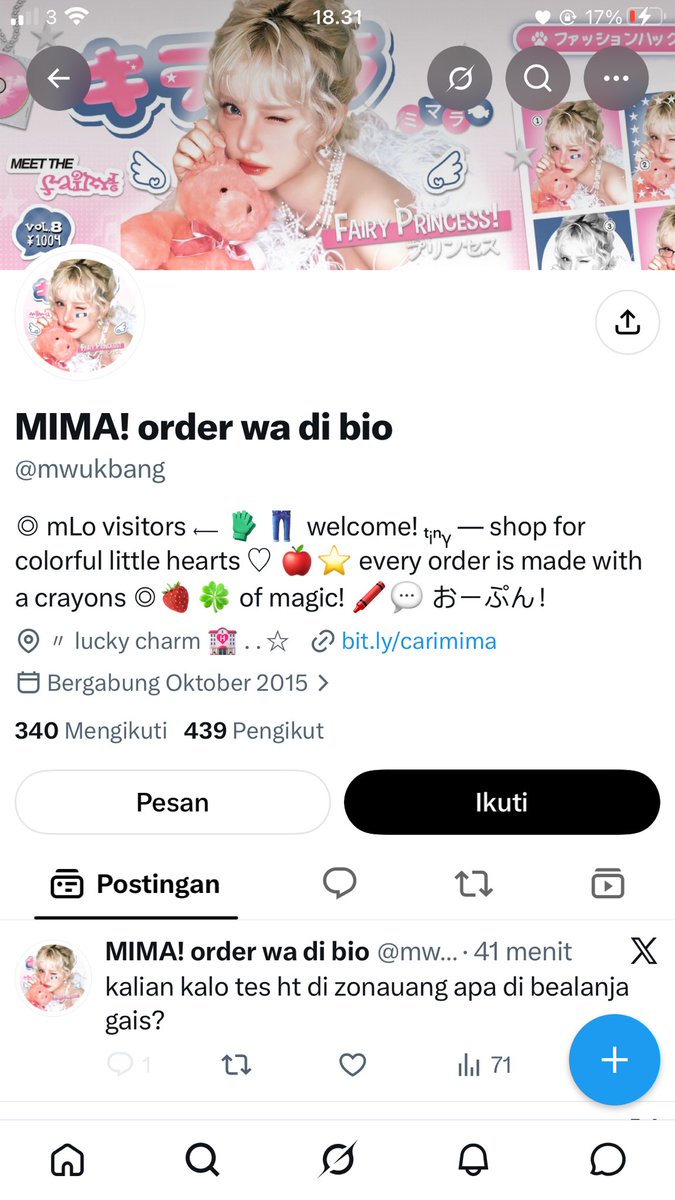Open the notifications bell in the bottom bar
The width and height of the screenshot is (675, 1200).
pyautogui.click(x=473, y=1160)
